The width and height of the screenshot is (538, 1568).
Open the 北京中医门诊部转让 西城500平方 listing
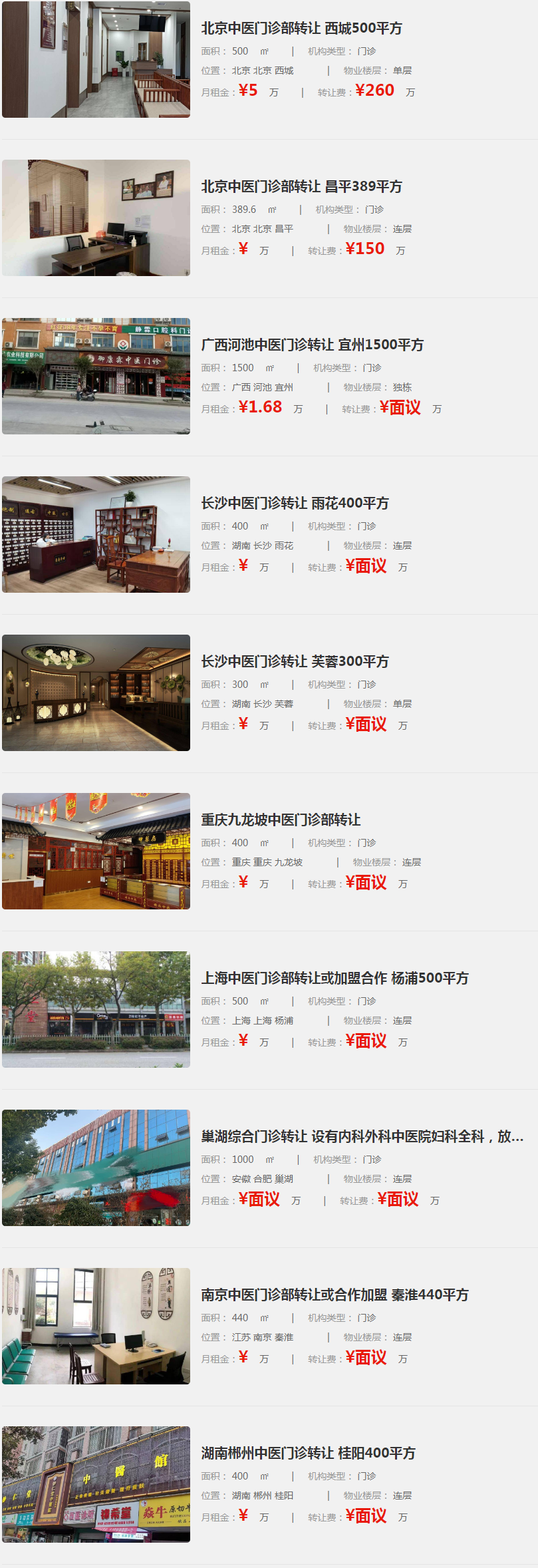click(x=301, y=29)
